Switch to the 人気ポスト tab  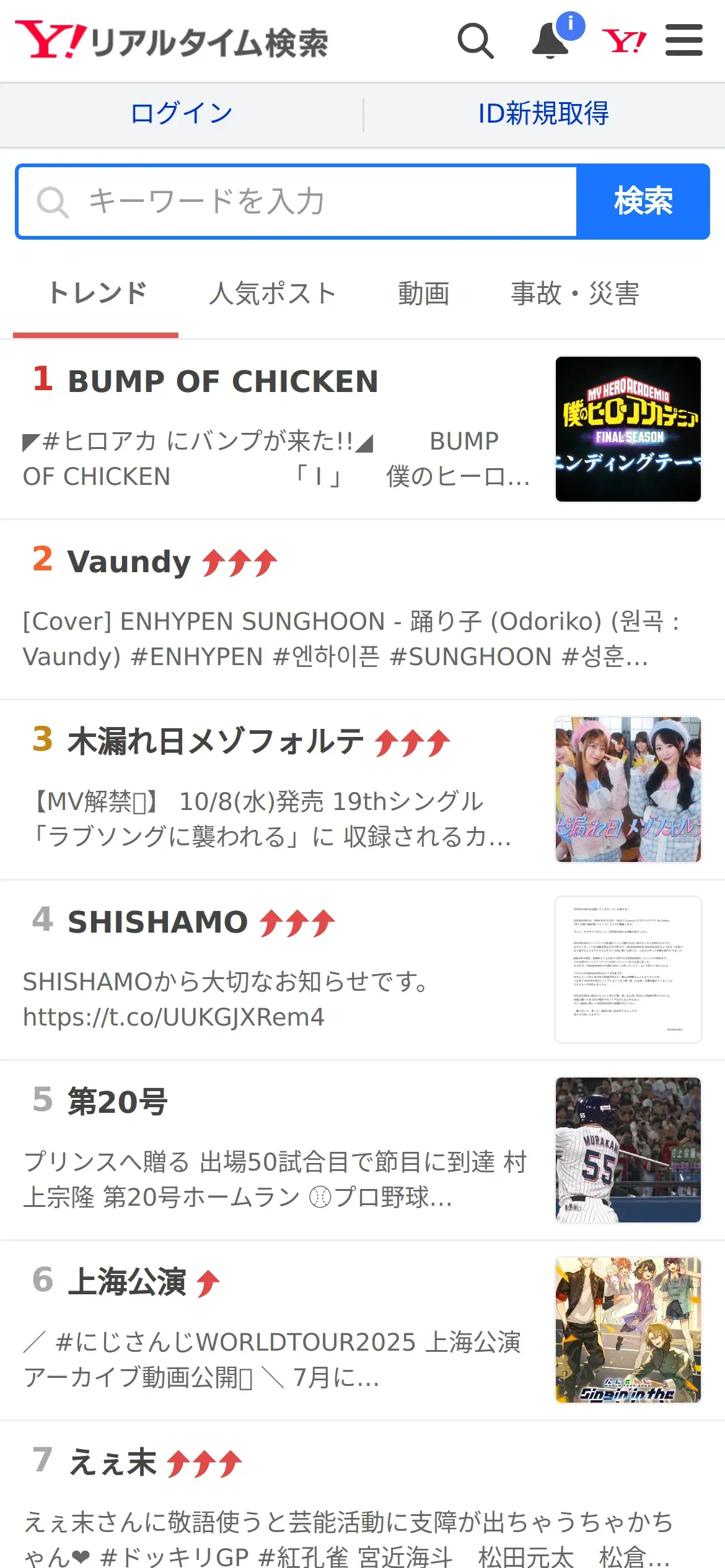point(273,294)
